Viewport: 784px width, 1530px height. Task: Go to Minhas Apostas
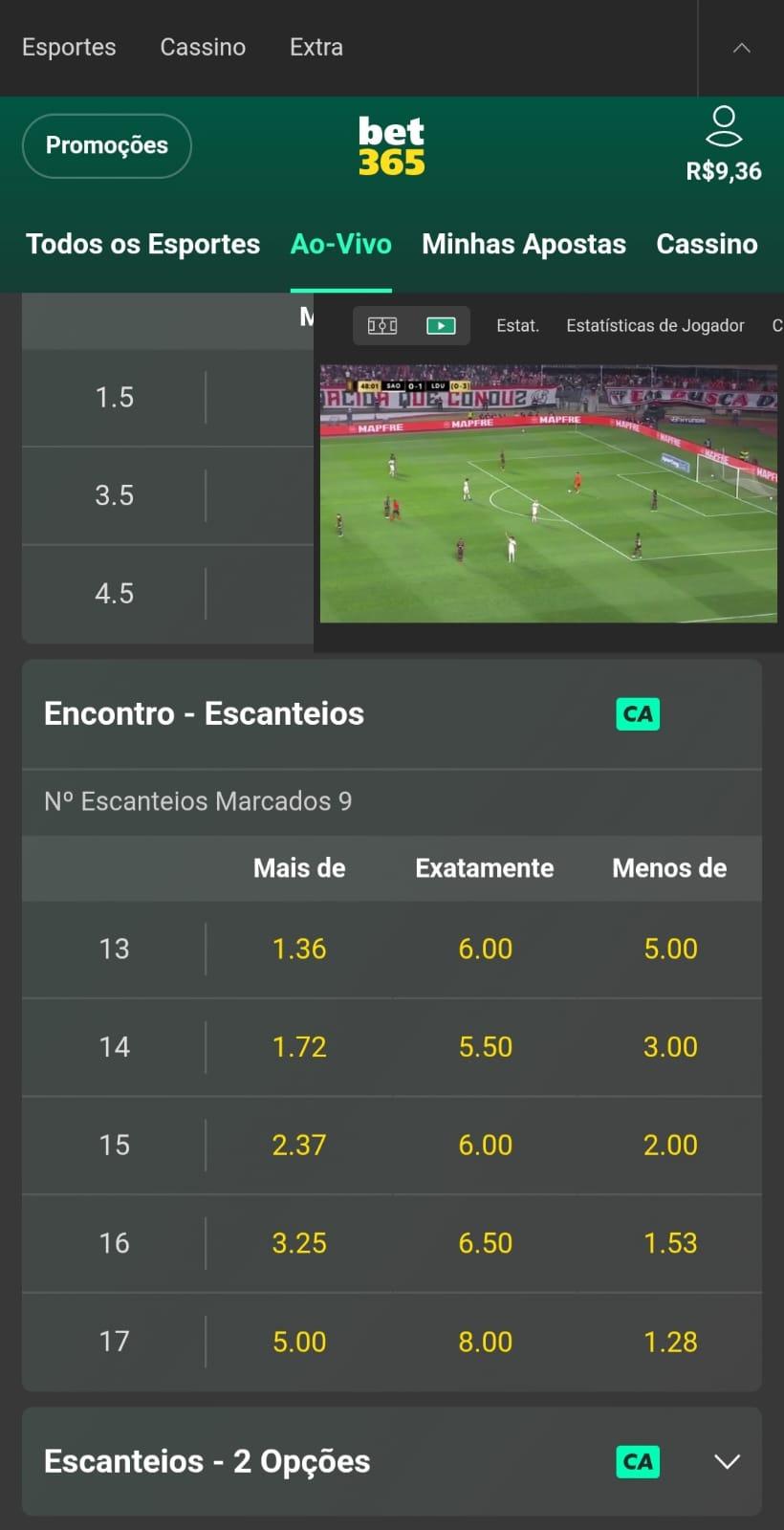(524, 244)
